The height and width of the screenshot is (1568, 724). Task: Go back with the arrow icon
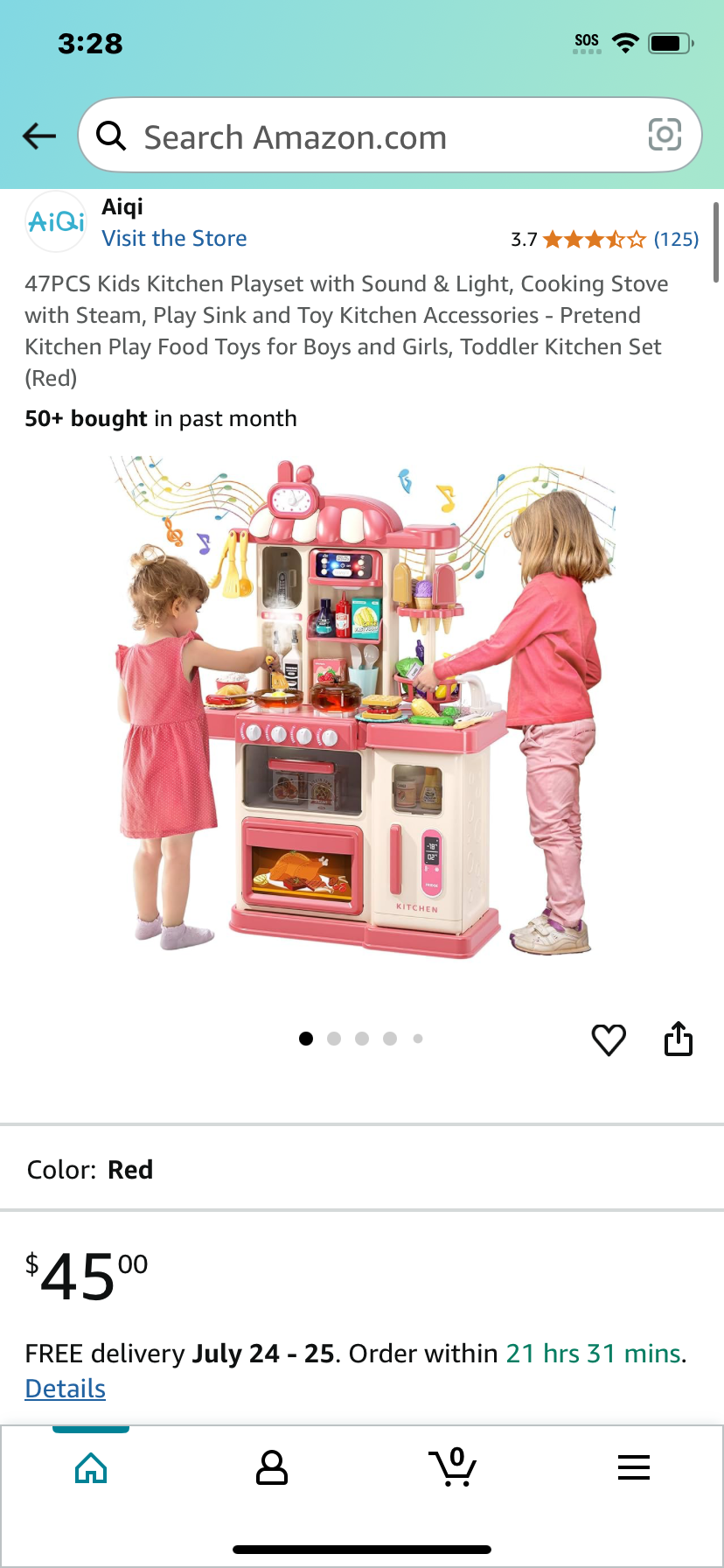39,136
